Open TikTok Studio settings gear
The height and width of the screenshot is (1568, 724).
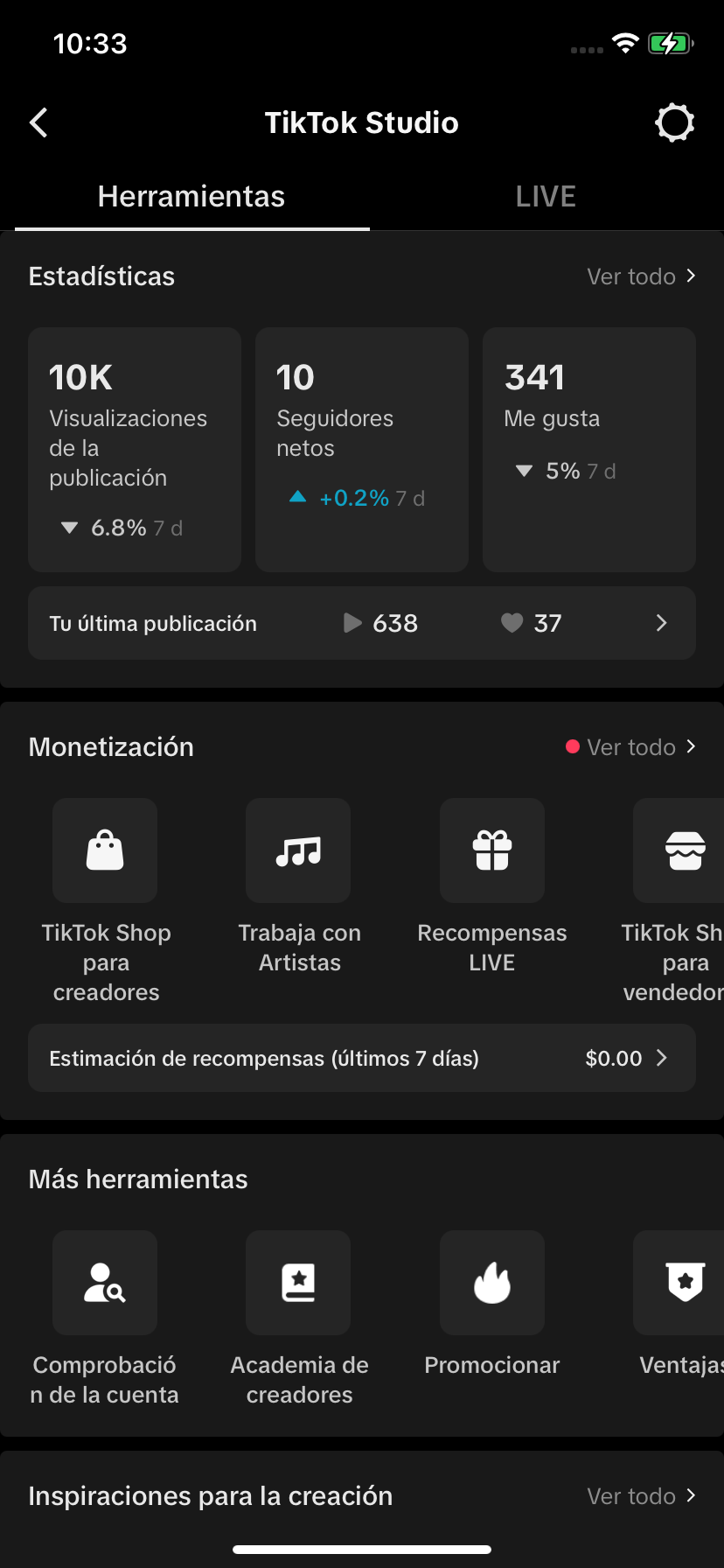[x=673, y=122]
